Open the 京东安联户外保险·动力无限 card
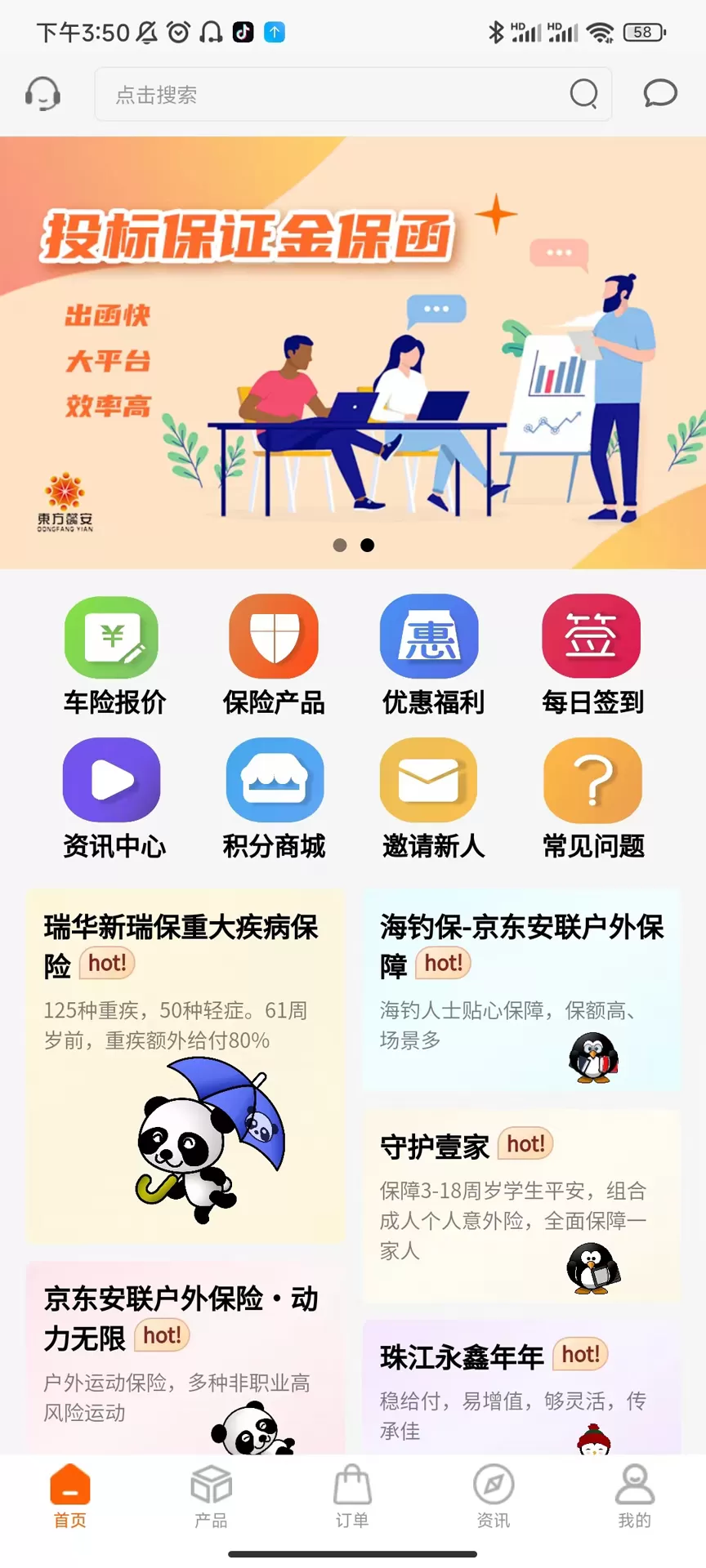 (185, 1357)
